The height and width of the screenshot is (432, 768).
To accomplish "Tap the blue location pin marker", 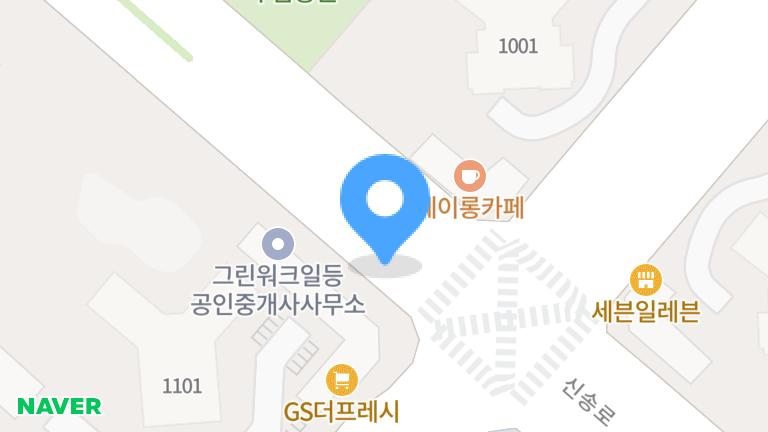I will pyautogui.click(x=385, y=204).
